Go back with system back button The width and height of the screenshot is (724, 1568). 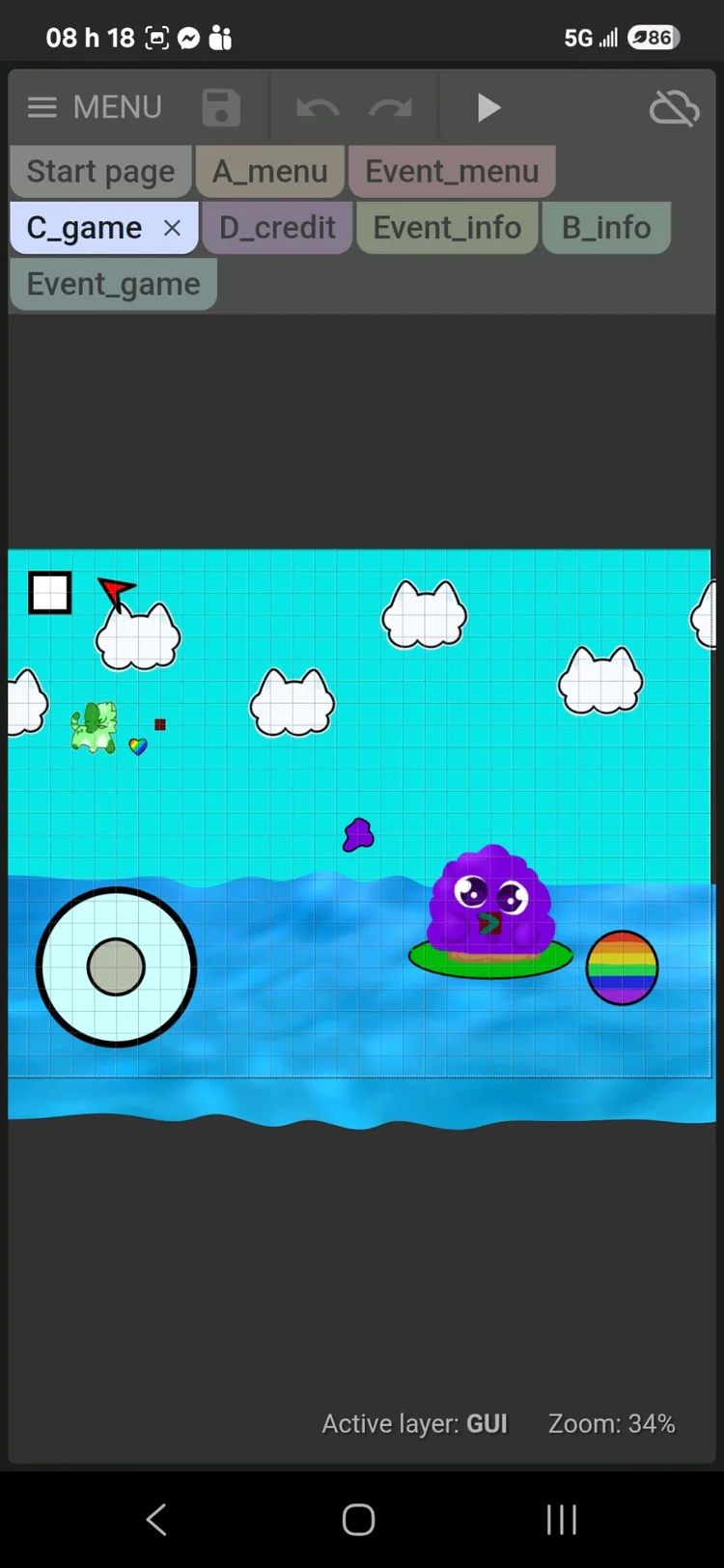(x=156, y=1519)
